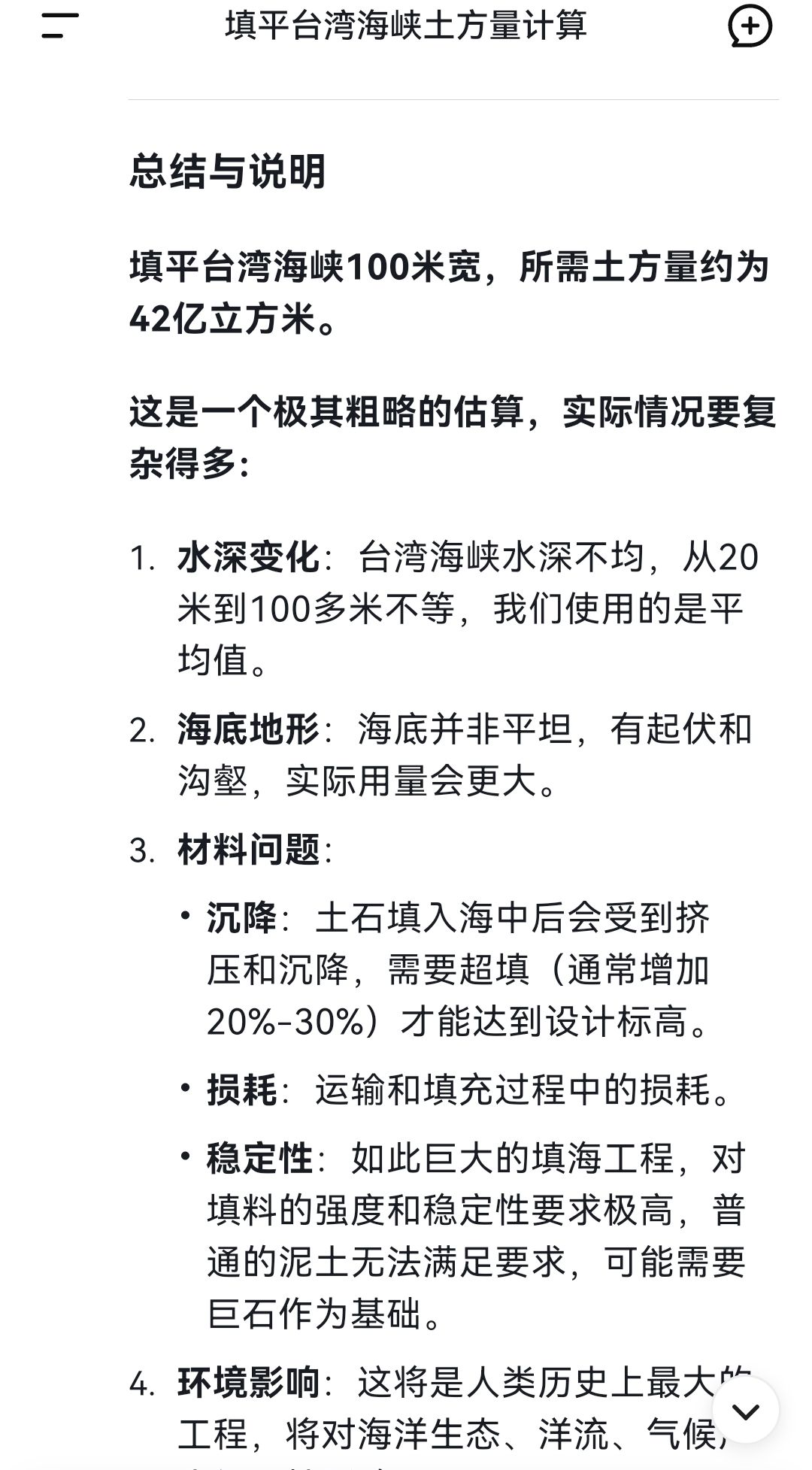Open the sidebar menu button

pos(60,26)
